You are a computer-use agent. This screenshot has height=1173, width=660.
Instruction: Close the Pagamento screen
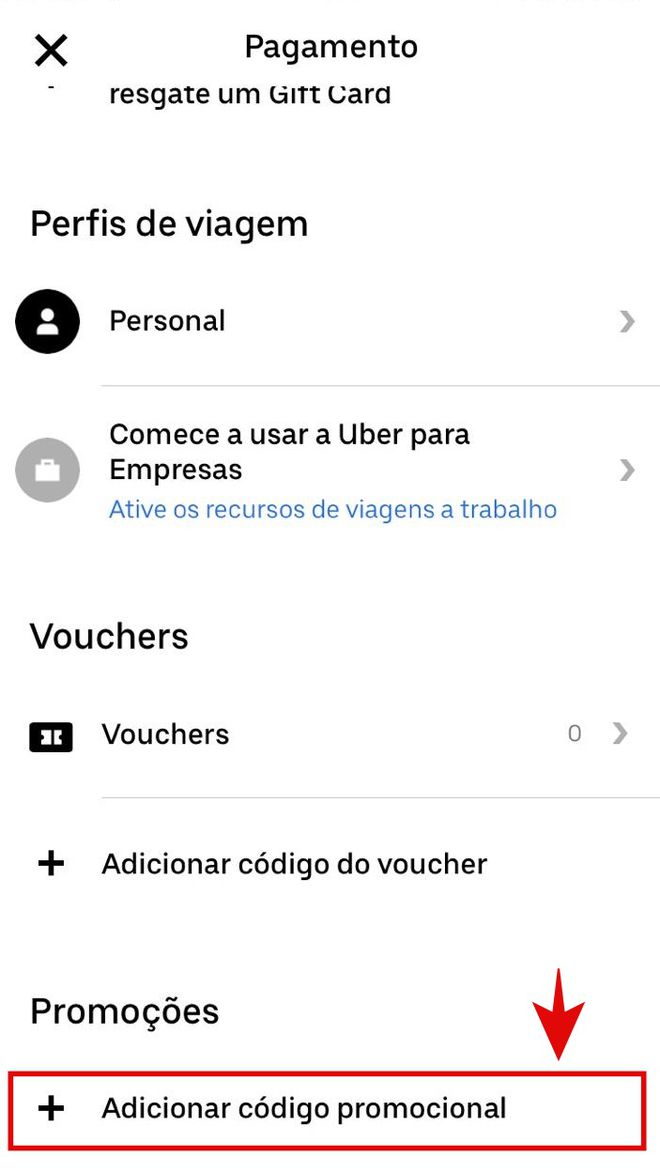click(x=51, y=51)
